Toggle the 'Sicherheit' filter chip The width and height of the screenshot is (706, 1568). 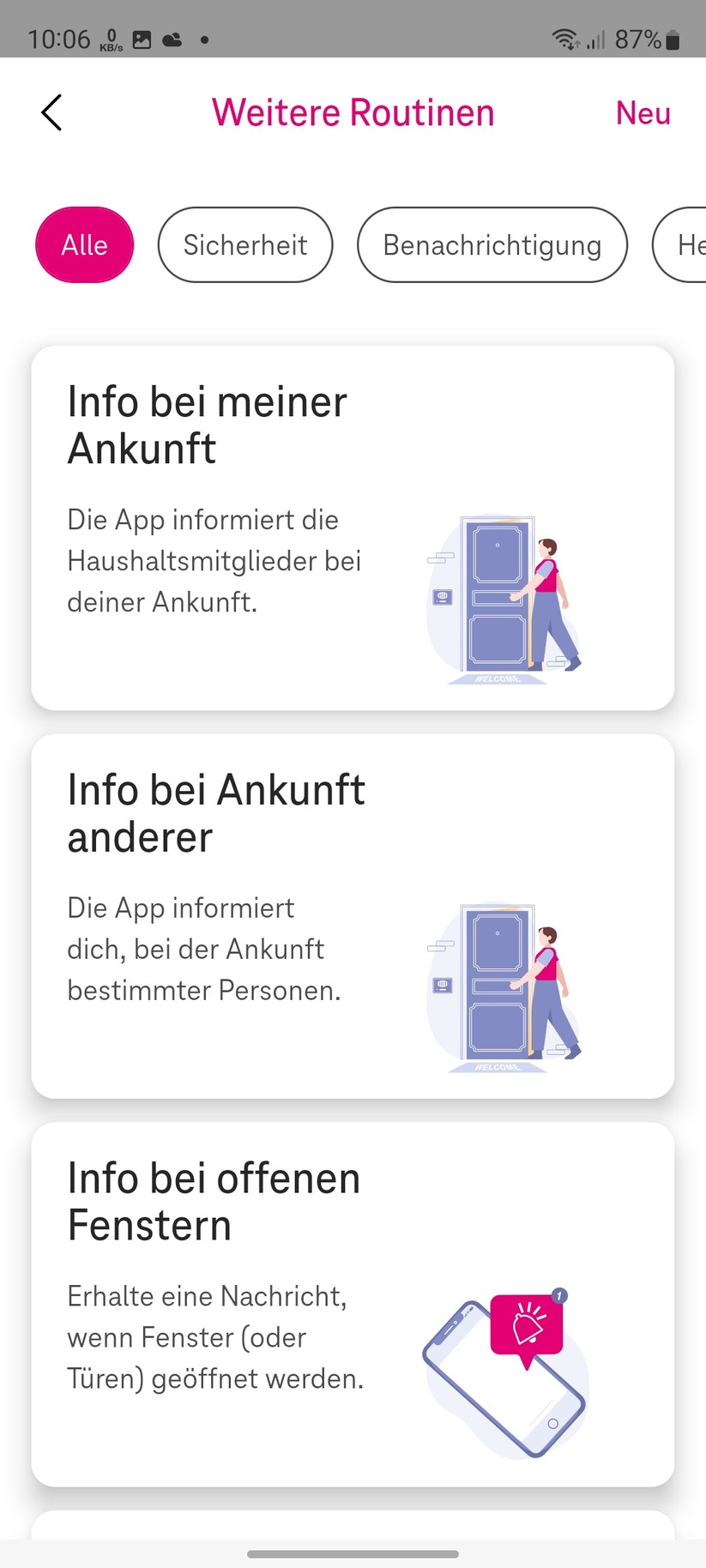245,244
